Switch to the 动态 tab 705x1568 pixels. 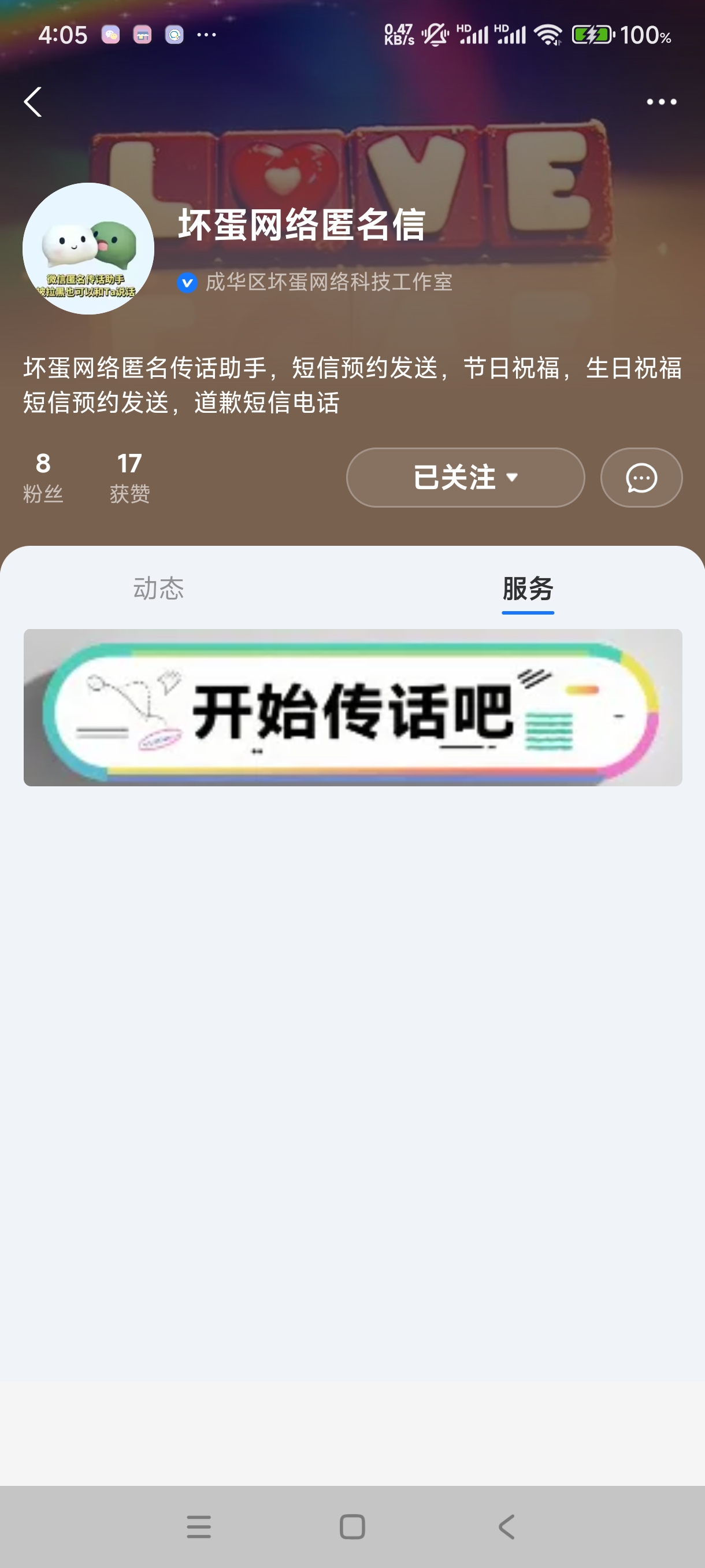click(158, 589)
